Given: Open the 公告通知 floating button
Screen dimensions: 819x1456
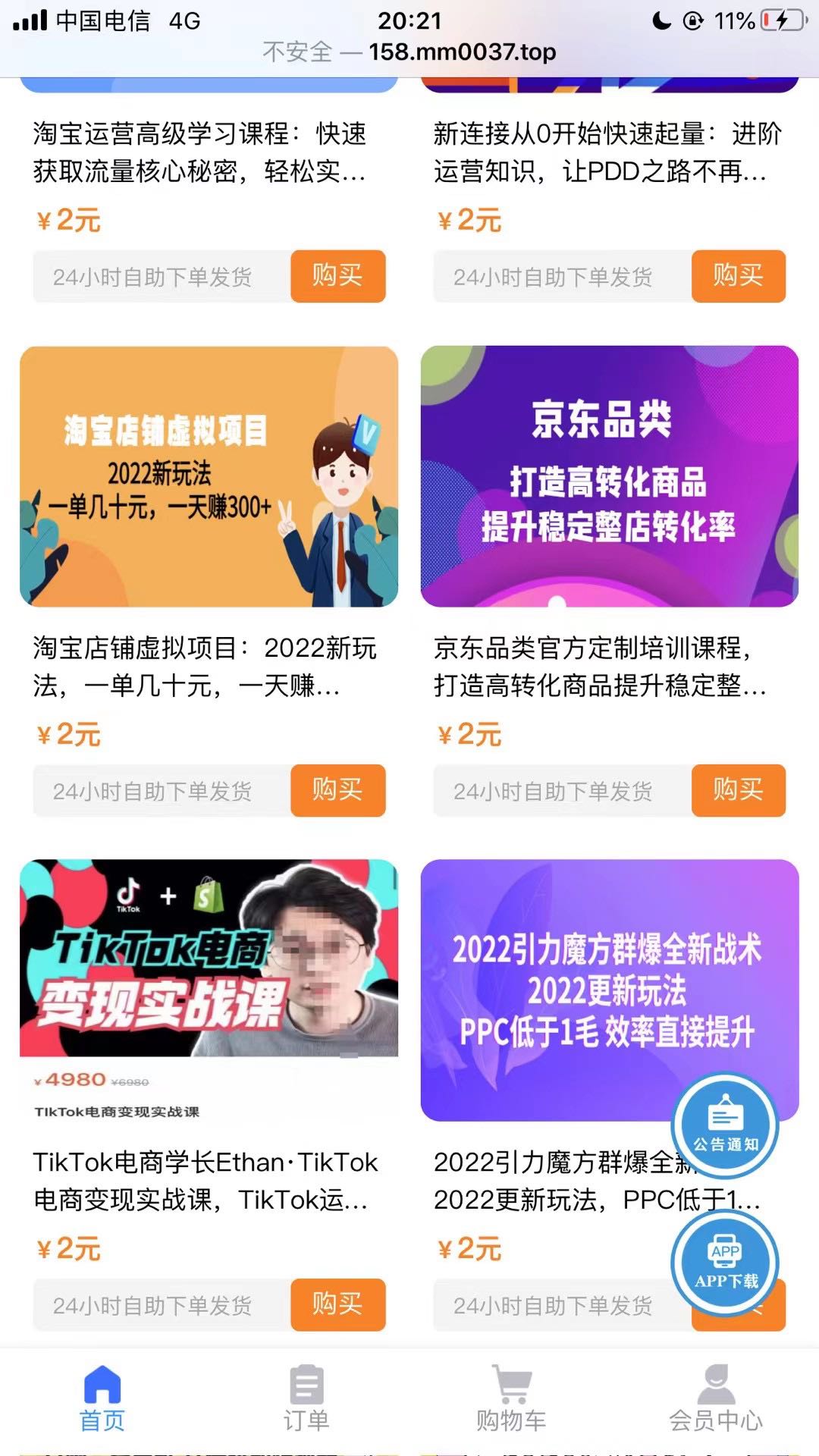Looking at the screenshot, I should coord(725,1125).
